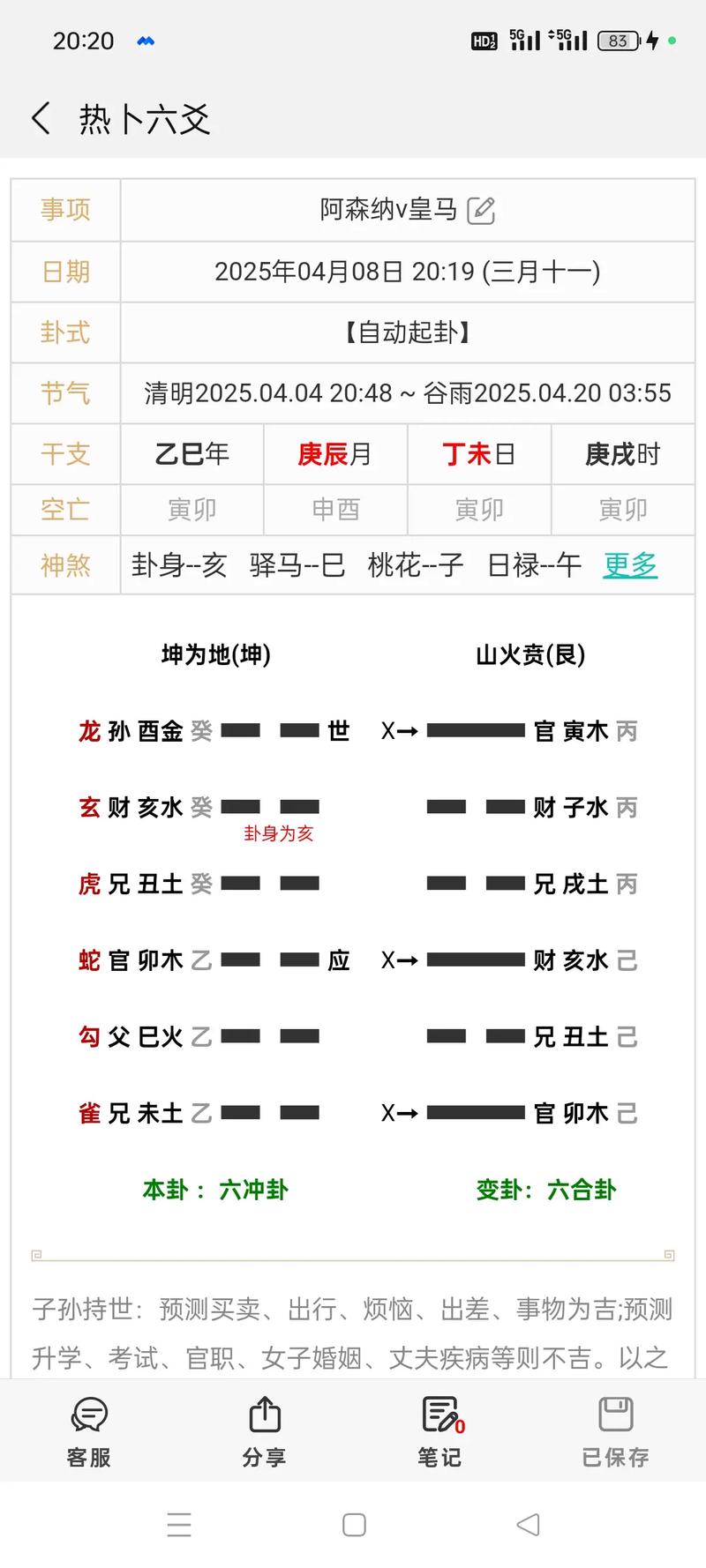
Task: Tap the battery indicator in status bar
Action: 619,41
